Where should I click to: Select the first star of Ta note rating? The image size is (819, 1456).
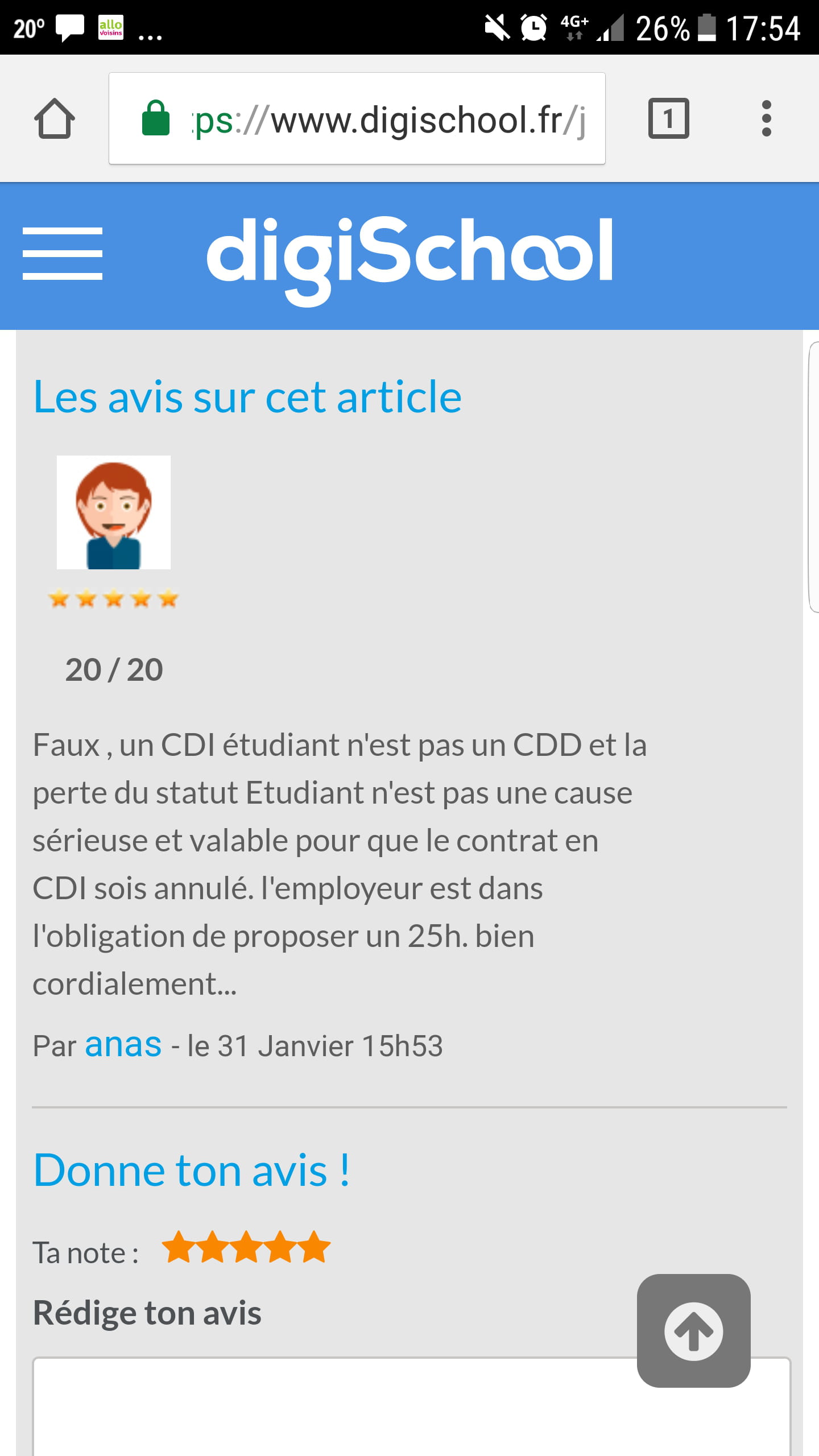179,1247
